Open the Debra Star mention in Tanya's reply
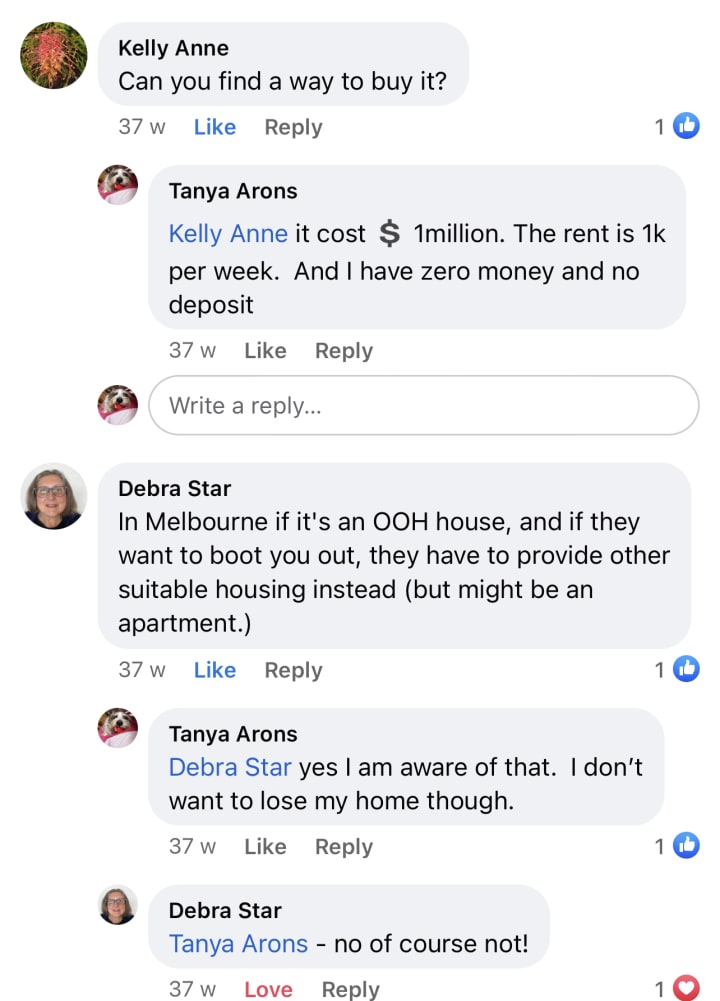Screen dimensions: 720x1001 tap(230, 767)
